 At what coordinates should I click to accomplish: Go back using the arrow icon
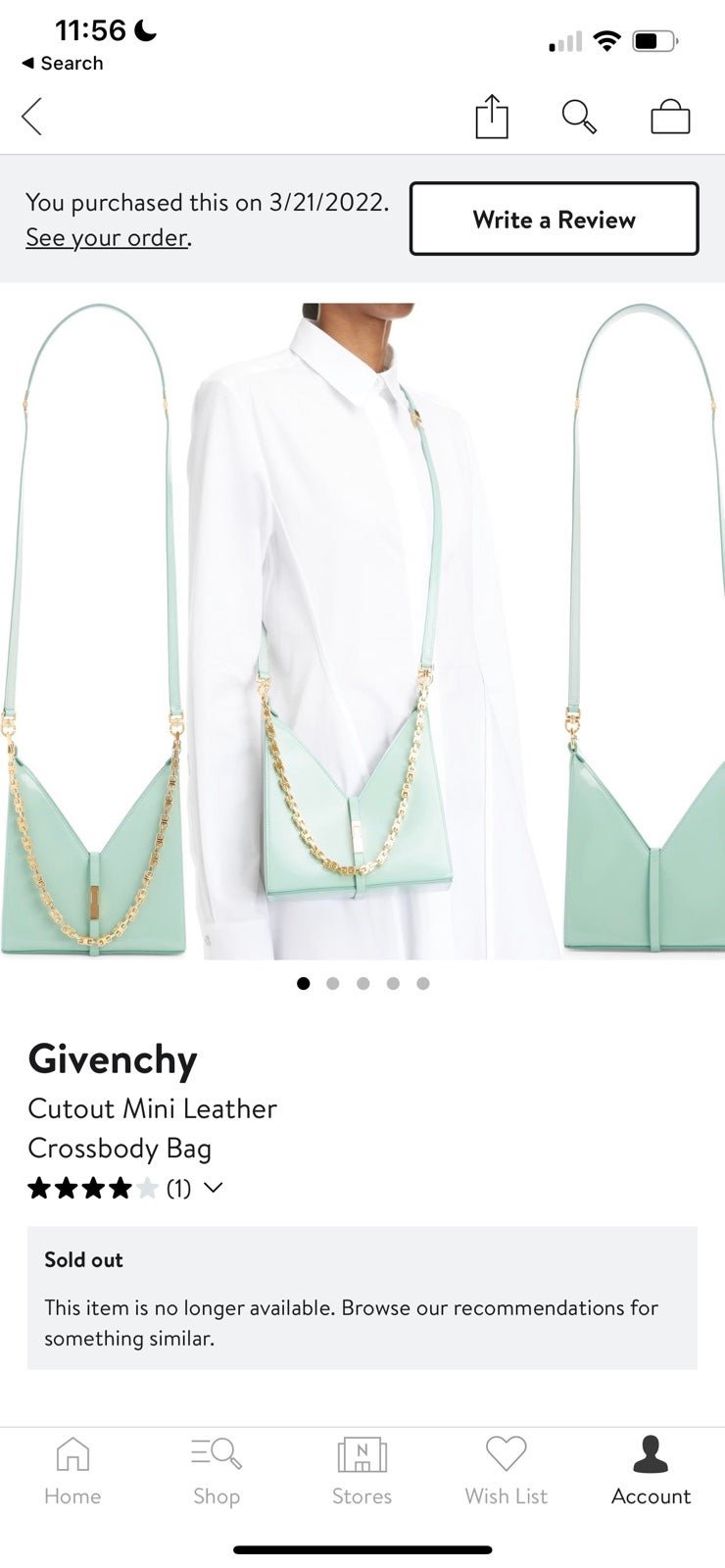31,117
